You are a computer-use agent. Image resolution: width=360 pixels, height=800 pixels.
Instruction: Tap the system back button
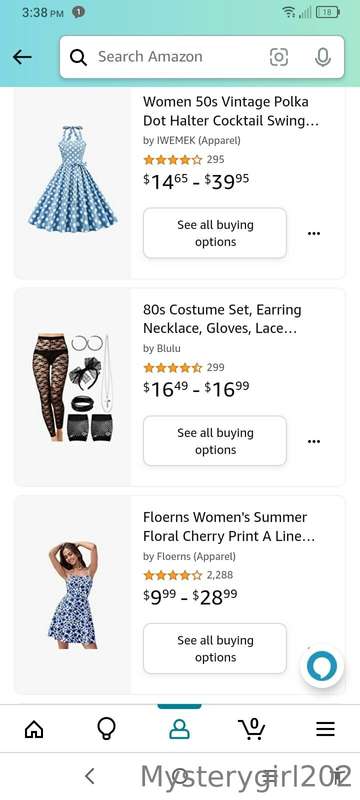90,777
